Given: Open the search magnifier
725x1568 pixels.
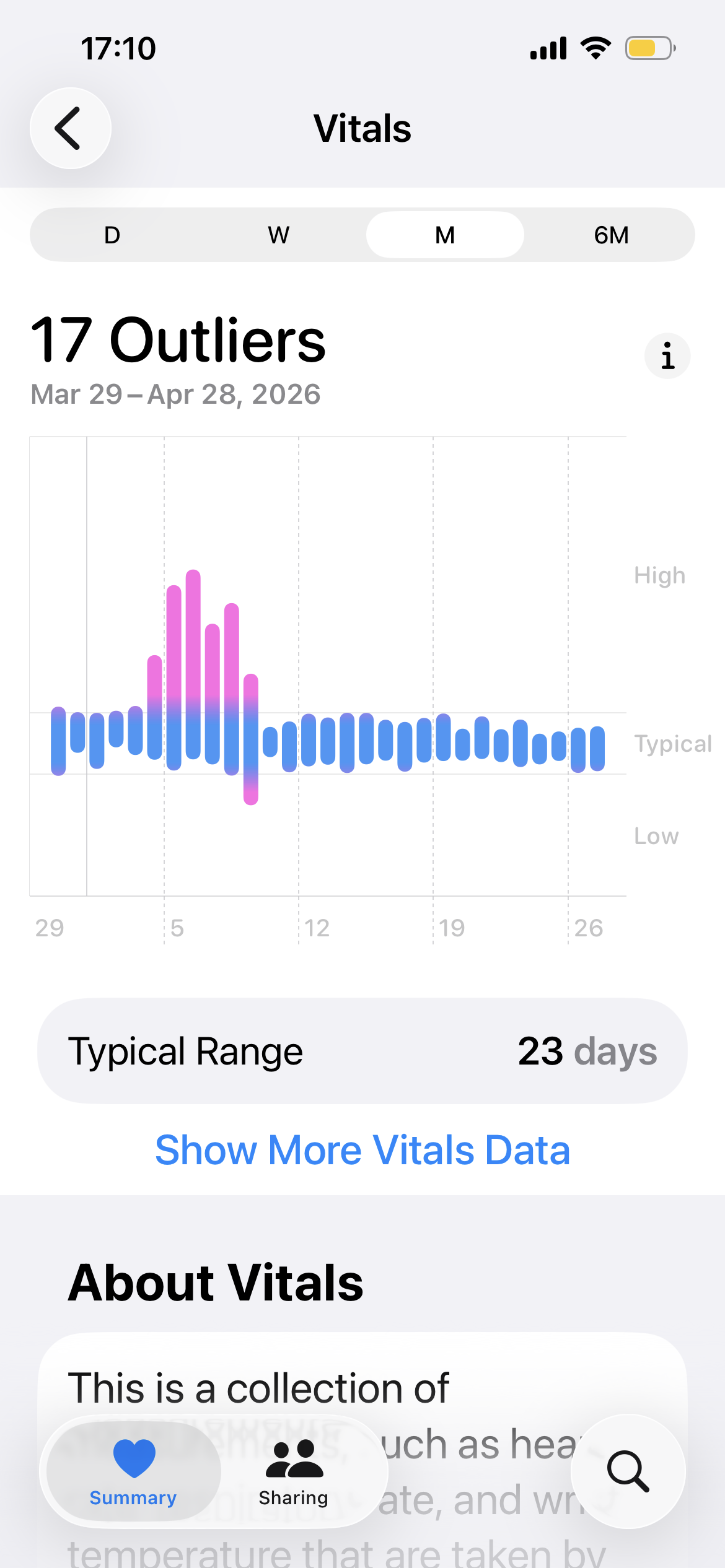Looking at the screenshot, I should click(x=628, y=1471).
